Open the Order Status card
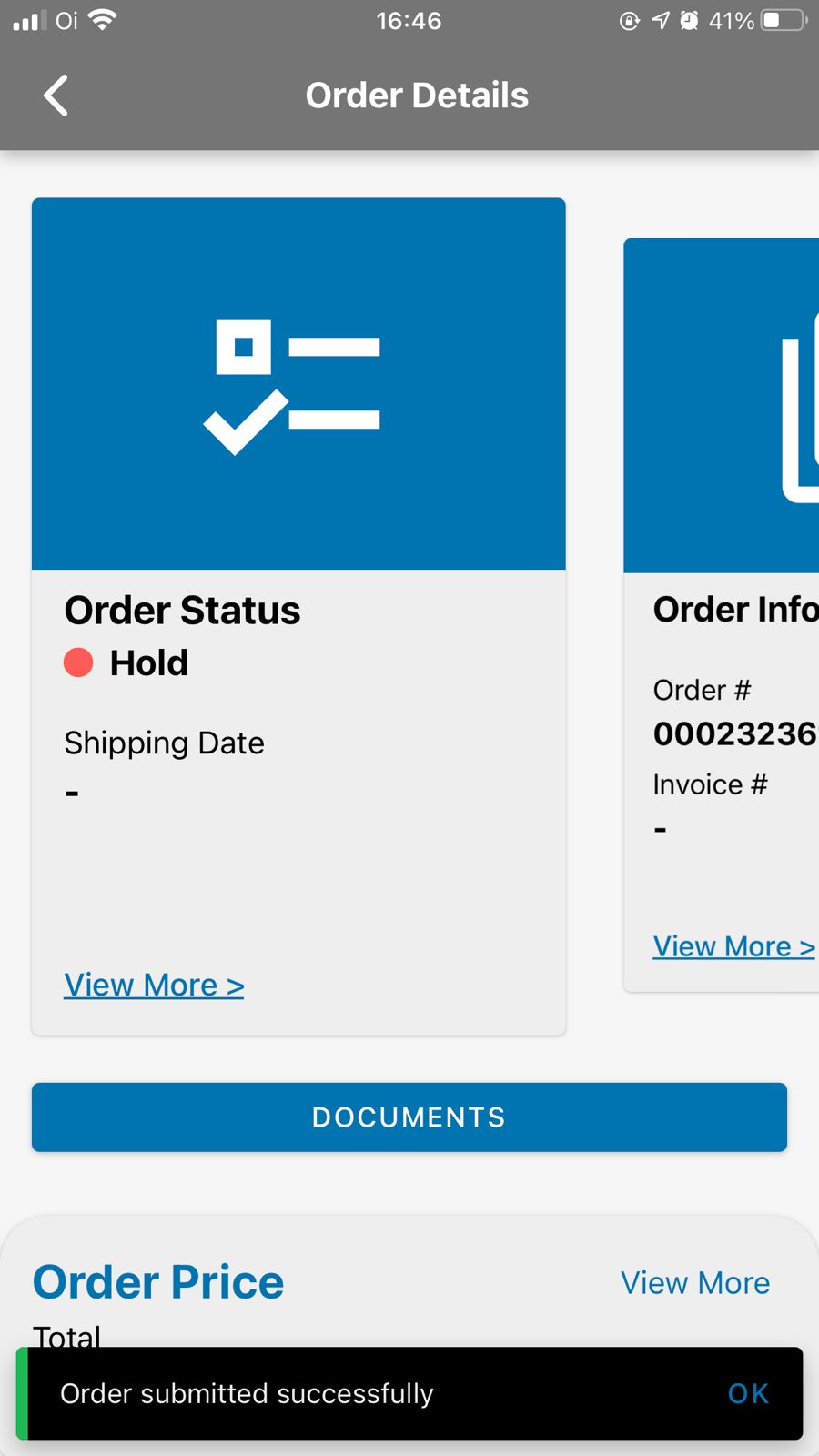This screenshot has height=1456, width=819. 298,616
